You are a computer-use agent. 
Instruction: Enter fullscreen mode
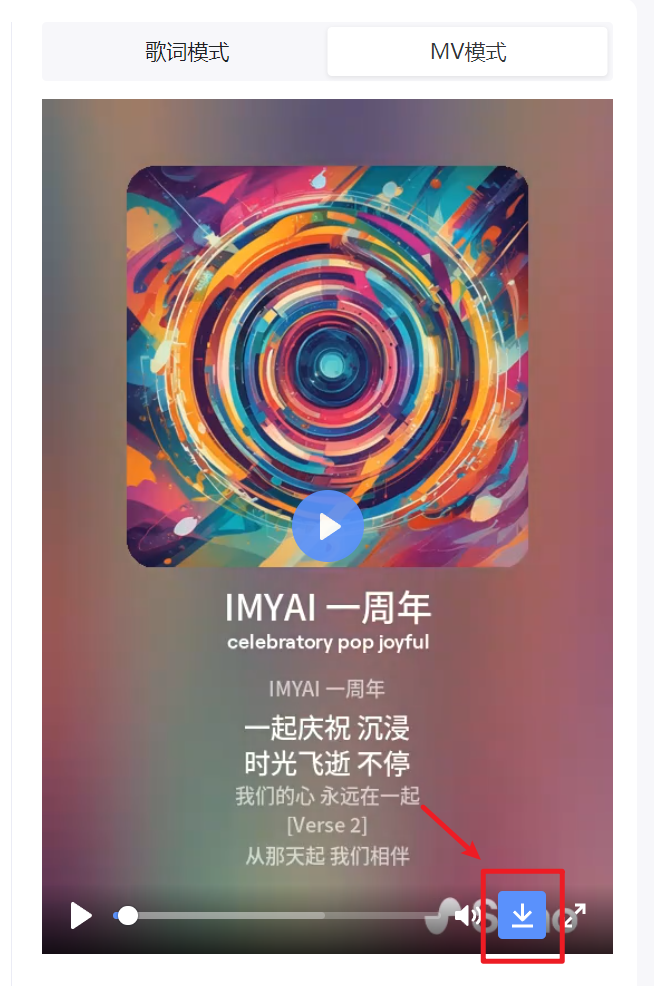[574, 915]
